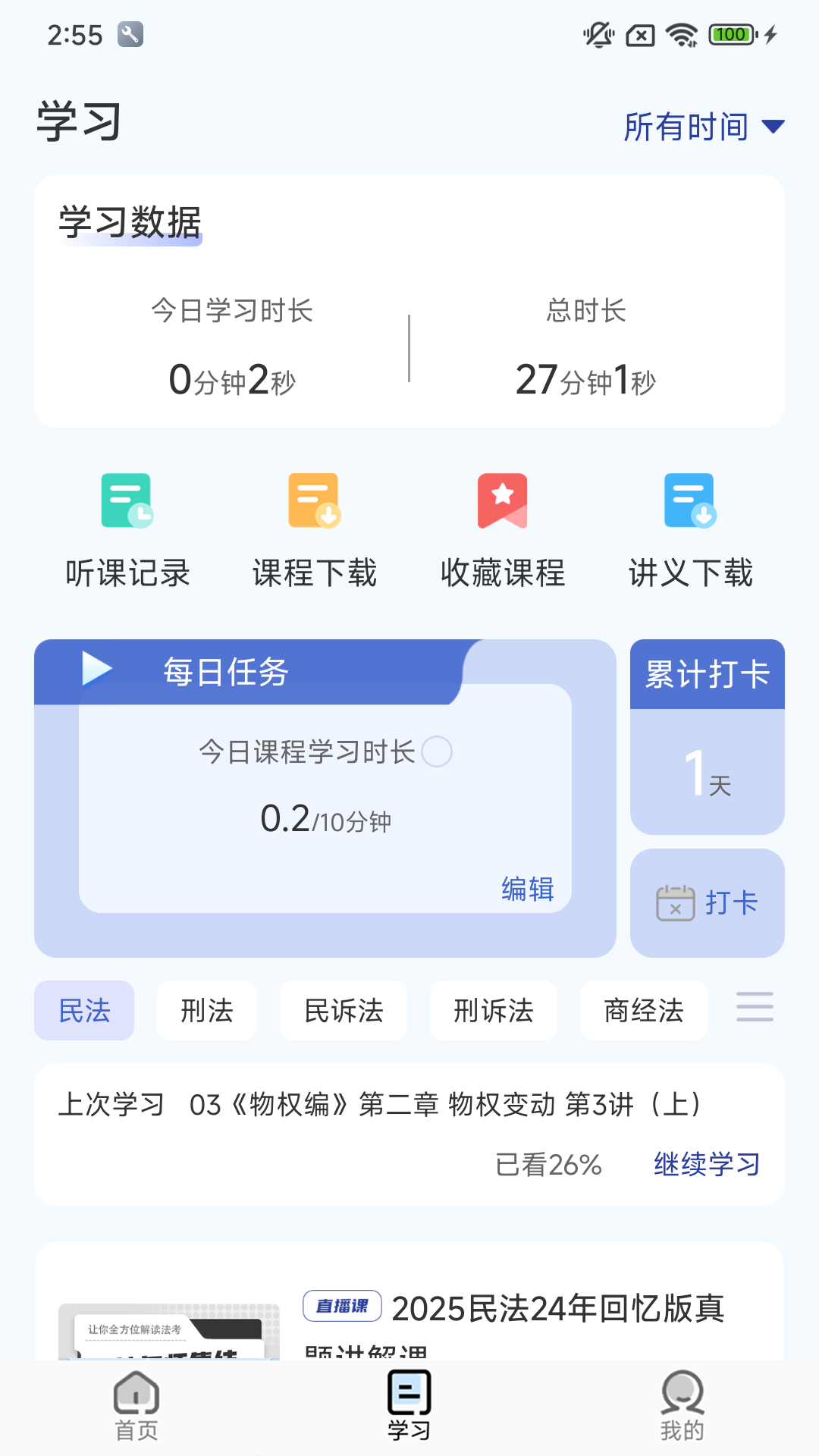This screenshot has height=1456, width=819.
Task: Open 收藏课程 favorited courses
Action: click(503, 531)
